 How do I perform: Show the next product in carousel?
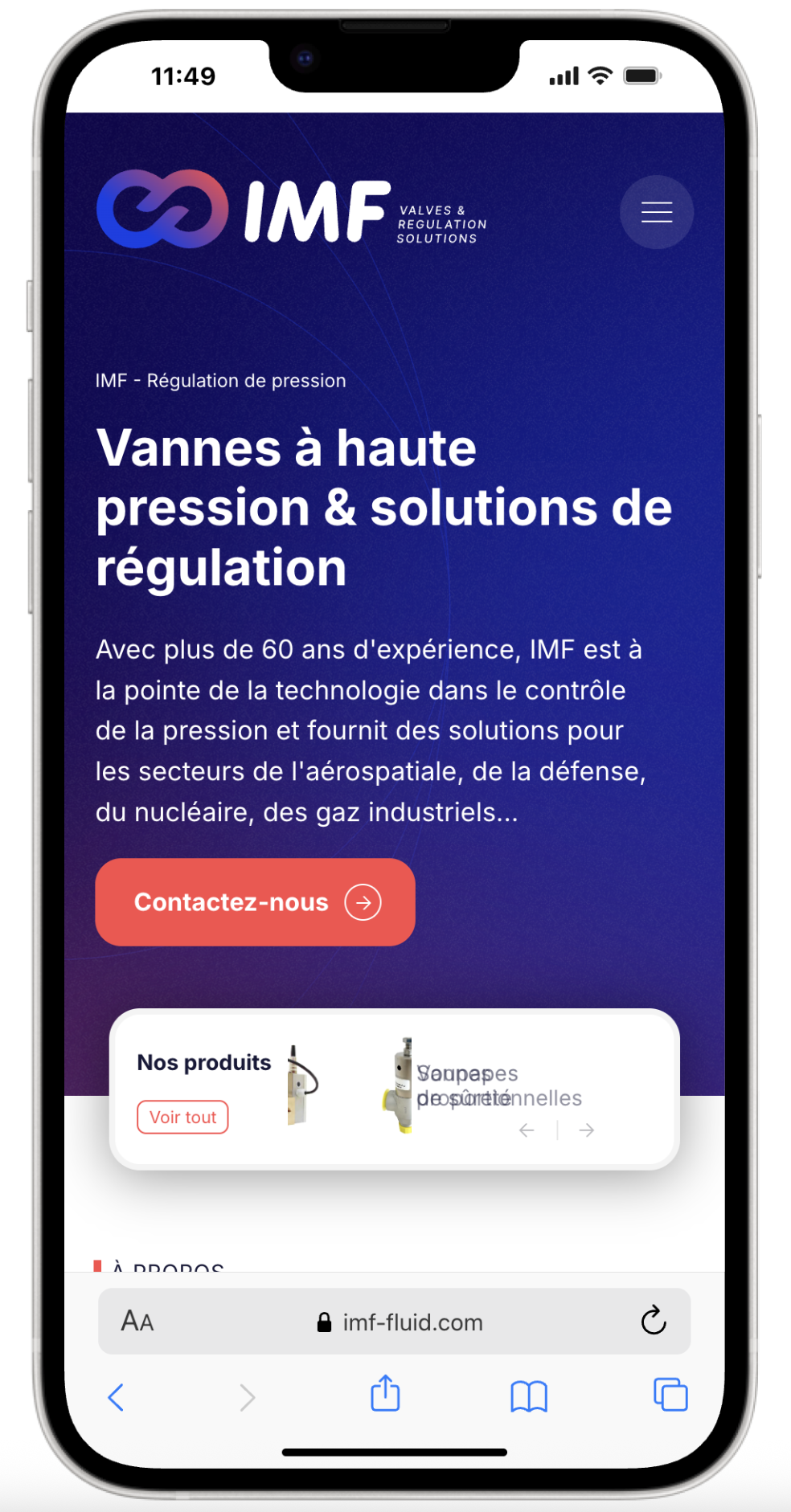pos(587,1130)
